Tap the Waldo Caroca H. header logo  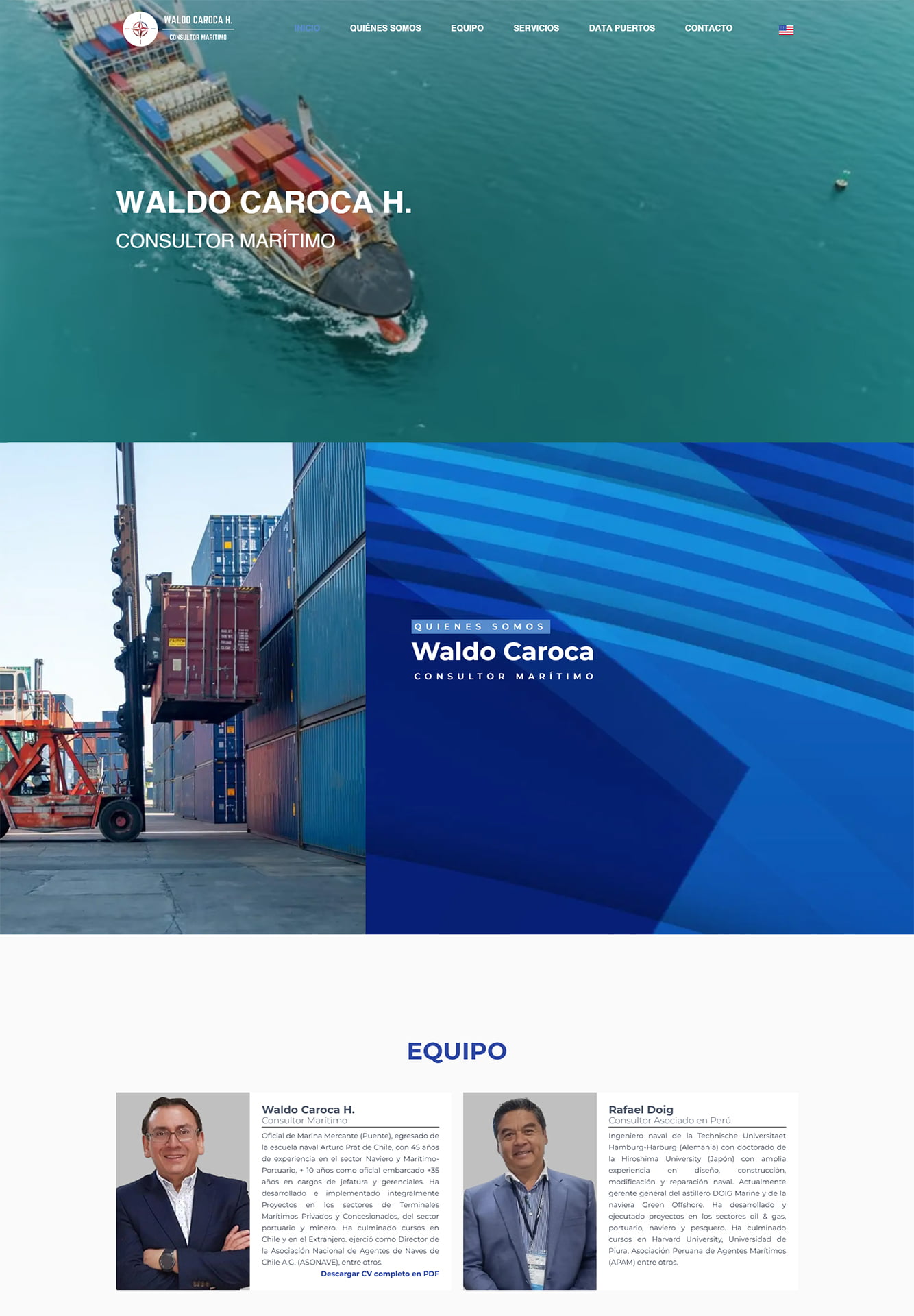178,29
